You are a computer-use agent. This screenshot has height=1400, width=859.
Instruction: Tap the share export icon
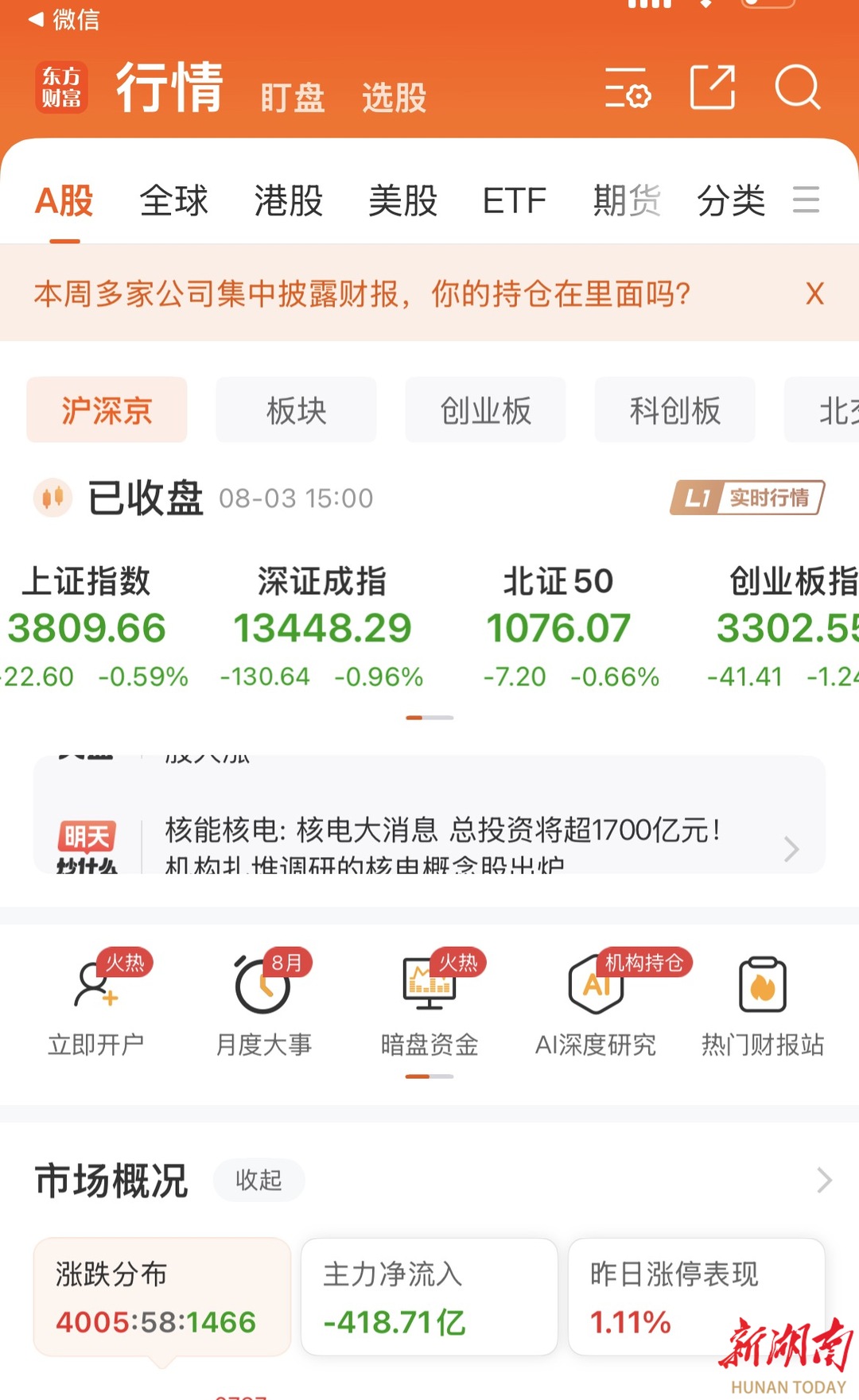point(712,87)
